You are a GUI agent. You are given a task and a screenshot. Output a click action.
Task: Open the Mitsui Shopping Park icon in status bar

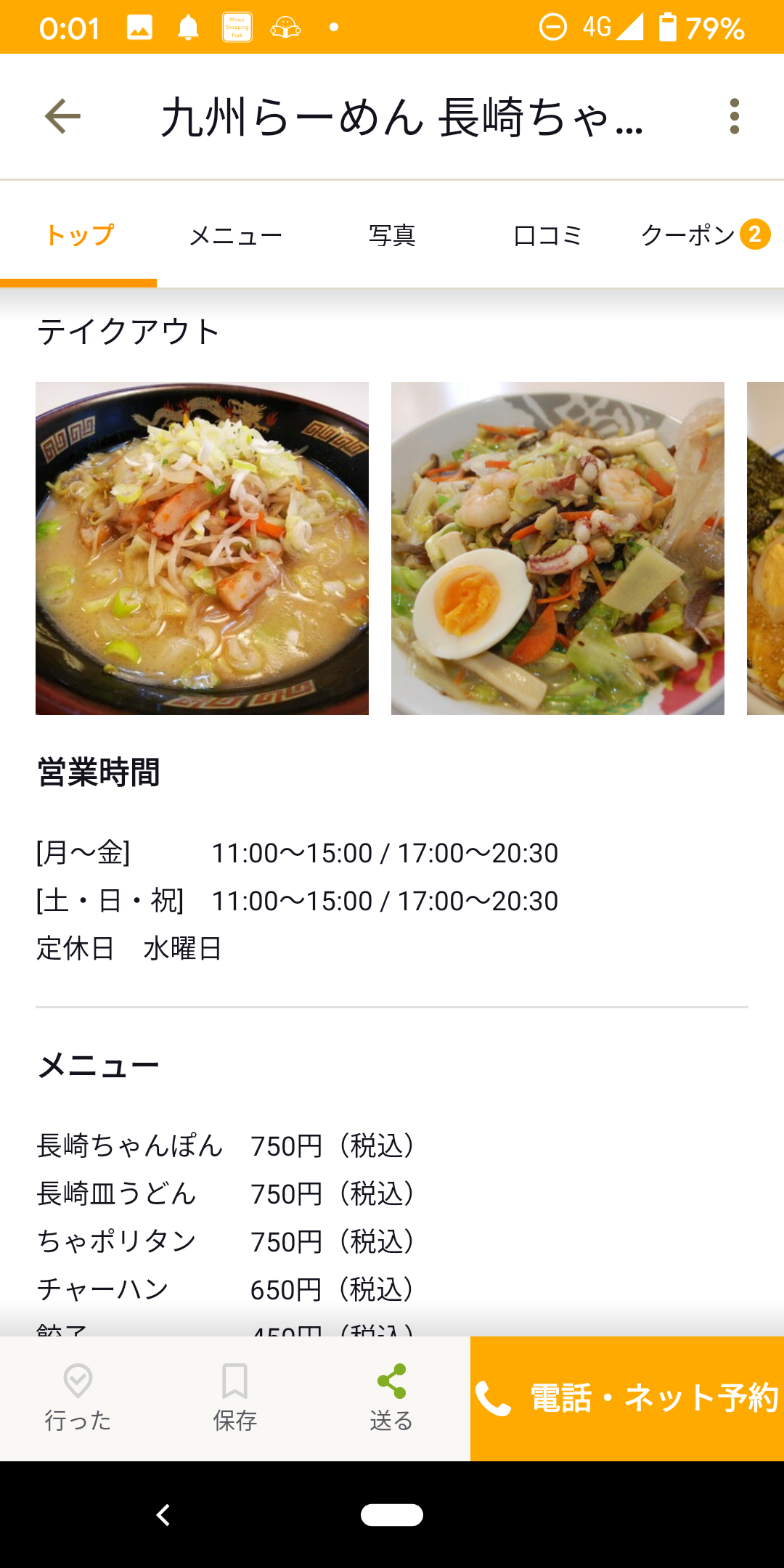[x=237, y=27]
